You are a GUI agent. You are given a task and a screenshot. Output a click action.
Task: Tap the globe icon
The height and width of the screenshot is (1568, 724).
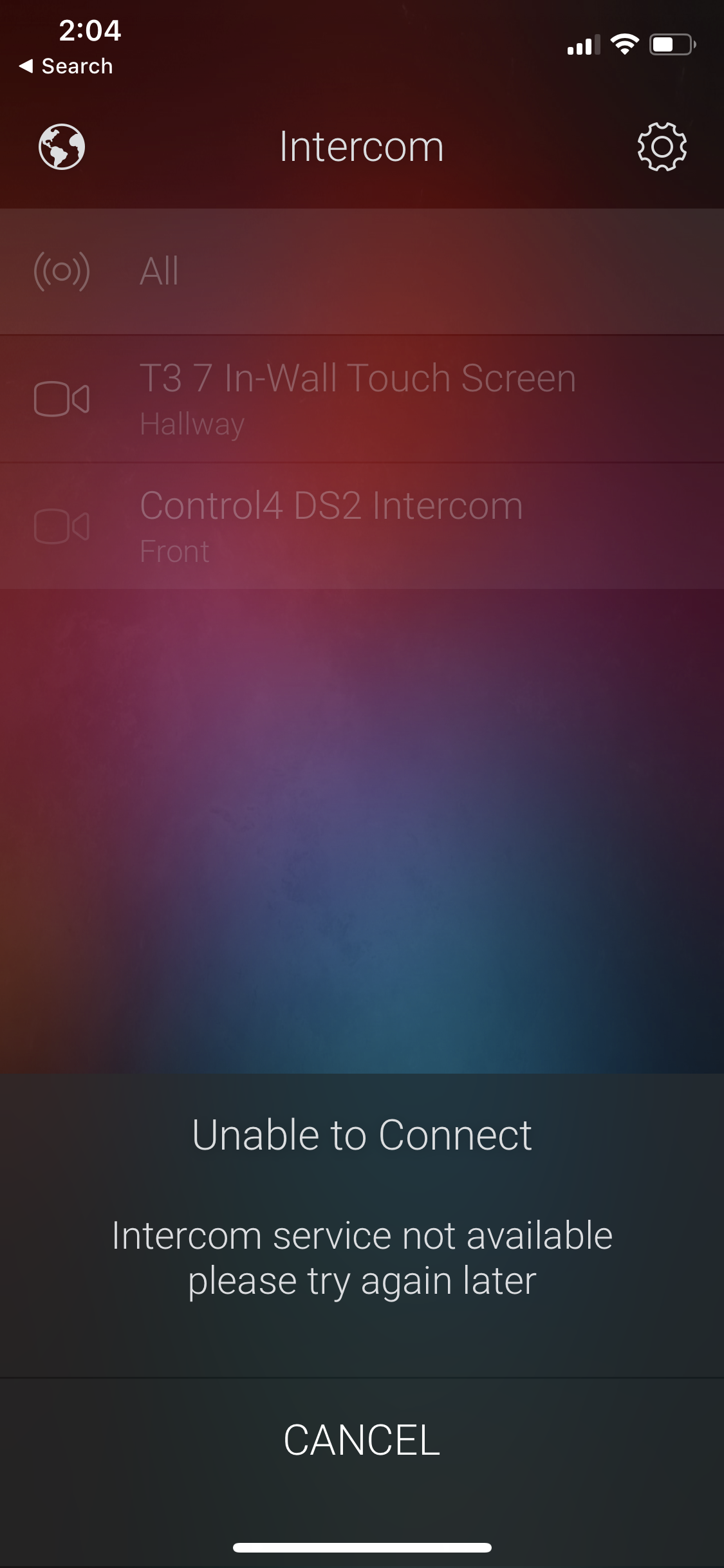62,147
